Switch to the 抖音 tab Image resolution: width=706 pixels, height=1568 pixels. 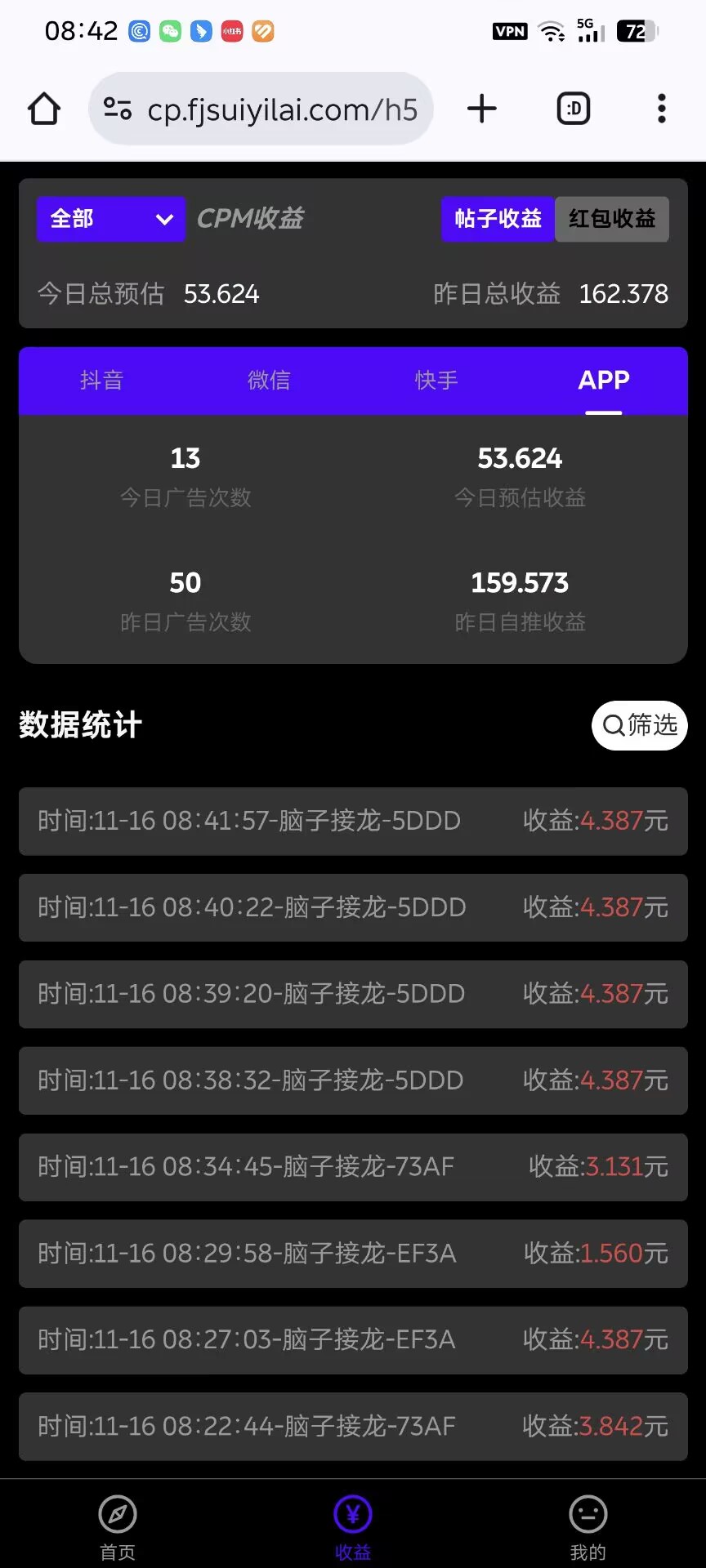pyautogui.click(x=102, y=380)
